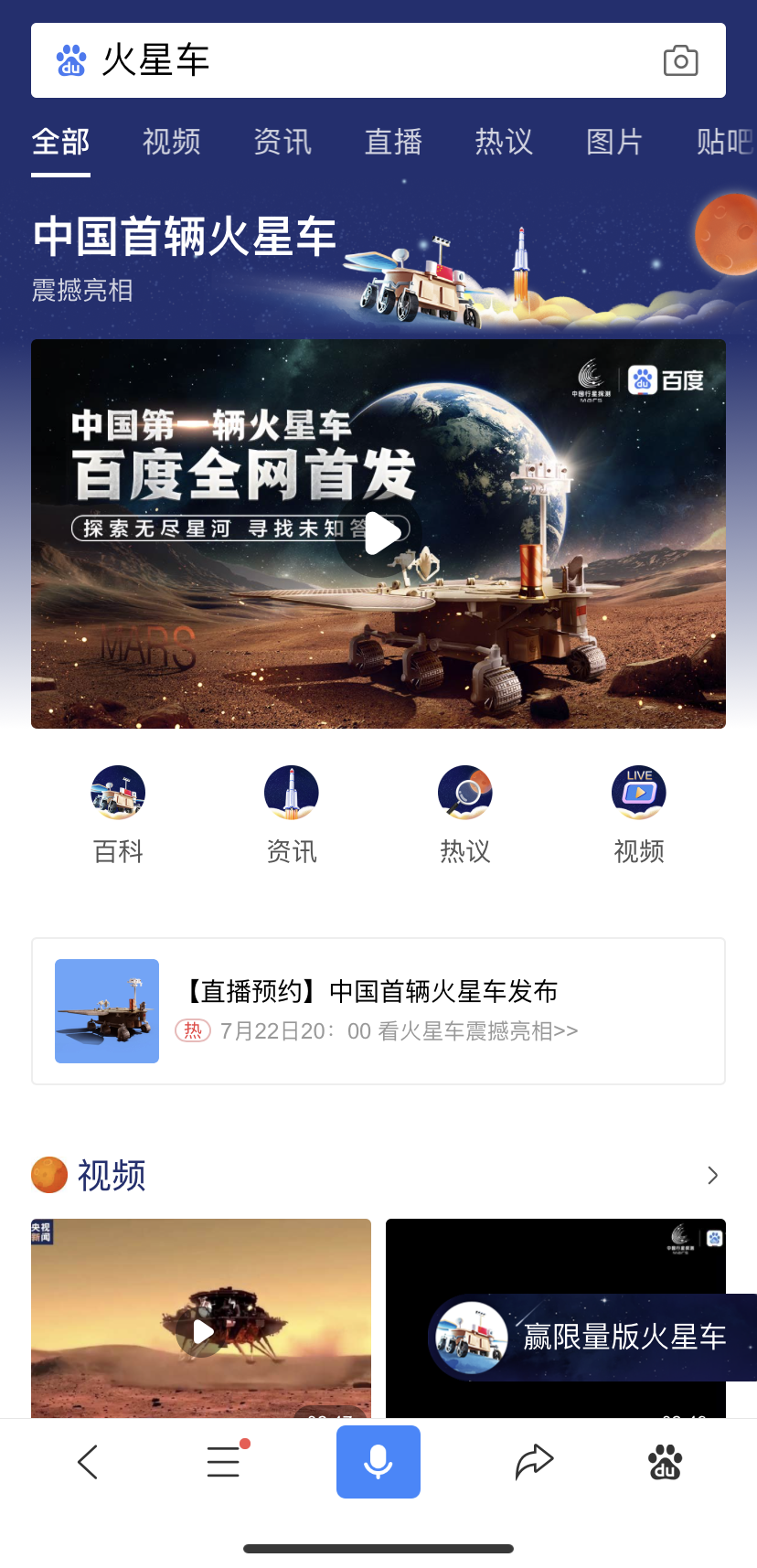Open the 视频 LIVE video shortcut icon
757x1568 pixels.
[638, 792]
